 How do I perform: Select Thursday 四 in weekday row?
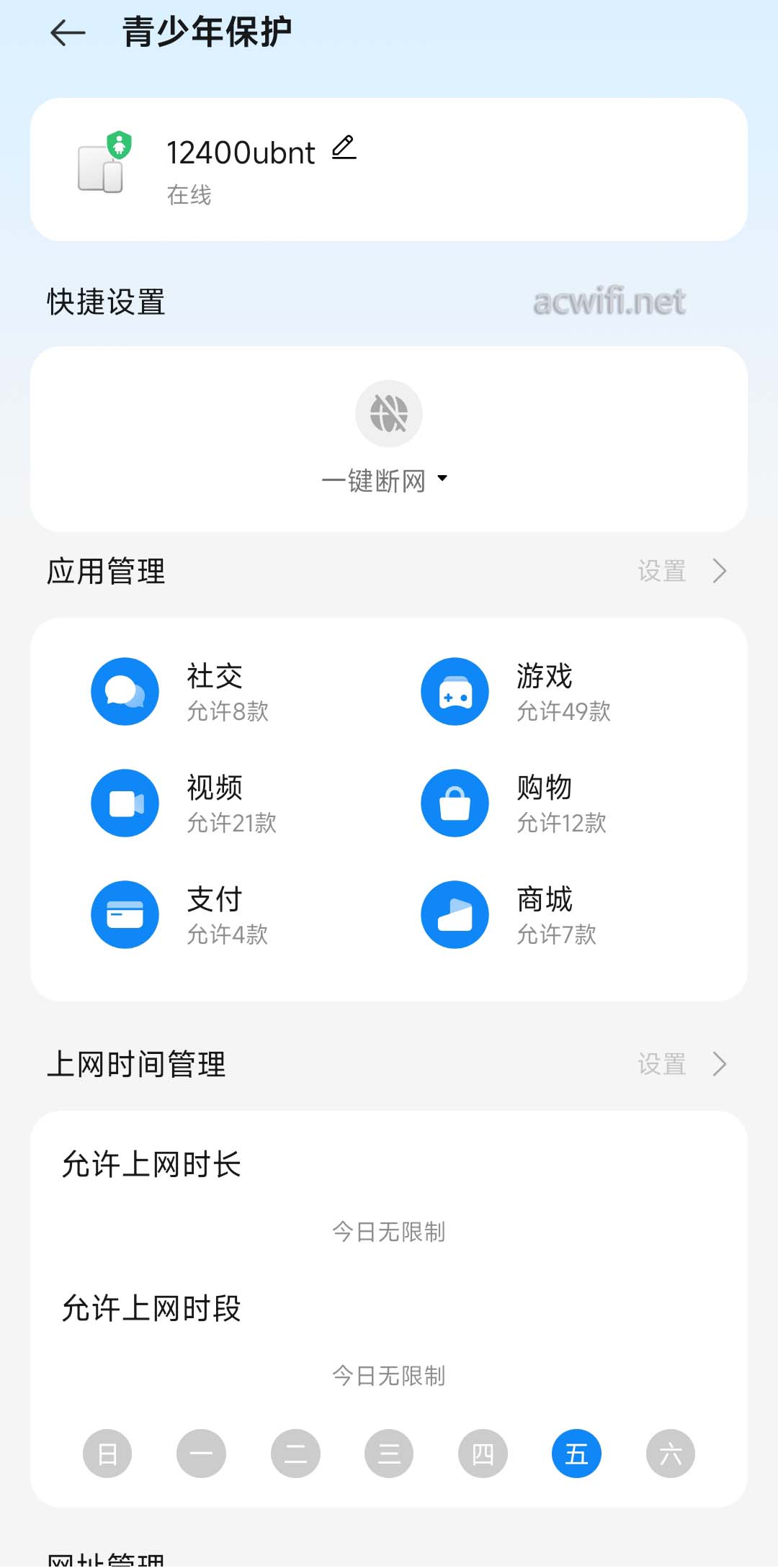pyautogui.click(x=483, y=1454)
